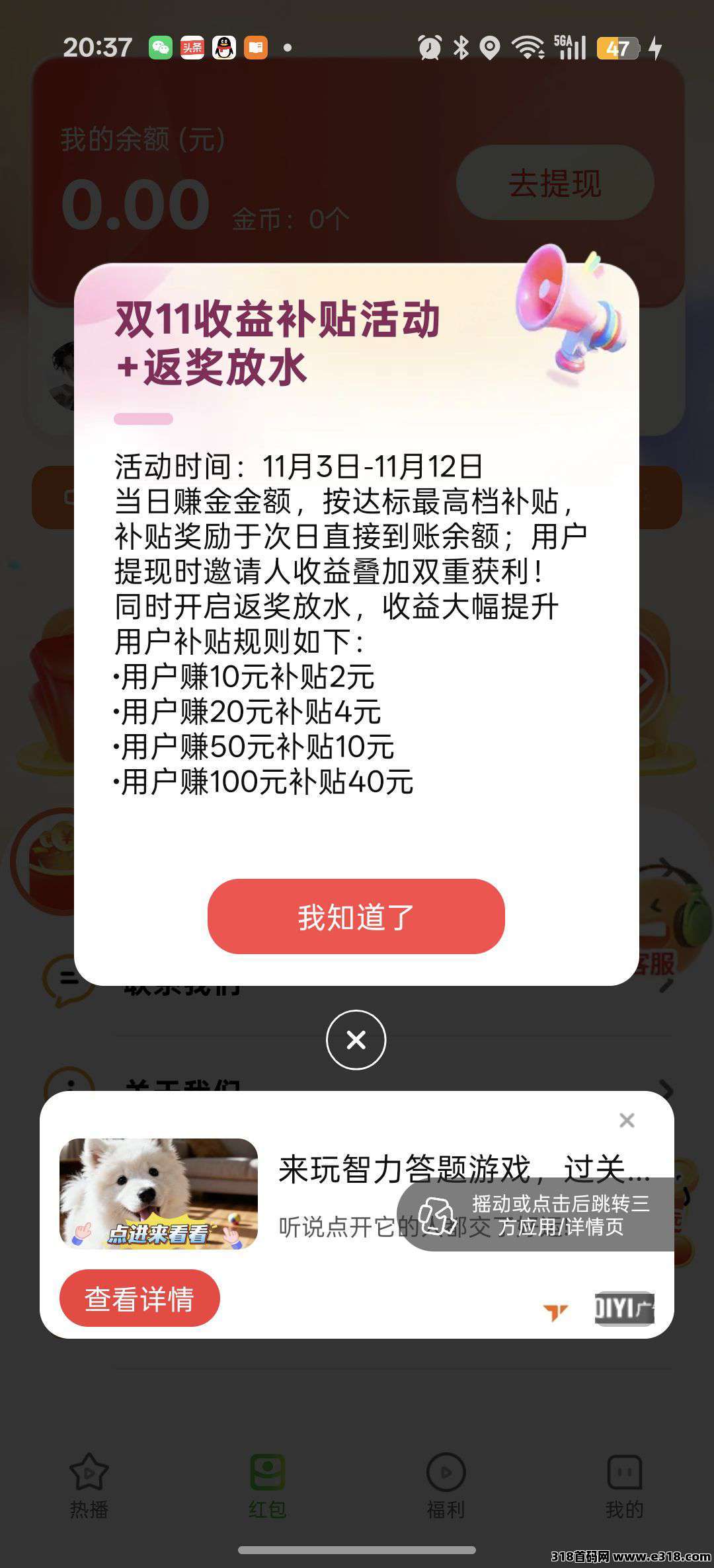Screen dimensions: 714x1568
Task: Open the QQ penguin icon in the status bar
Action: (x=223, y=47)
